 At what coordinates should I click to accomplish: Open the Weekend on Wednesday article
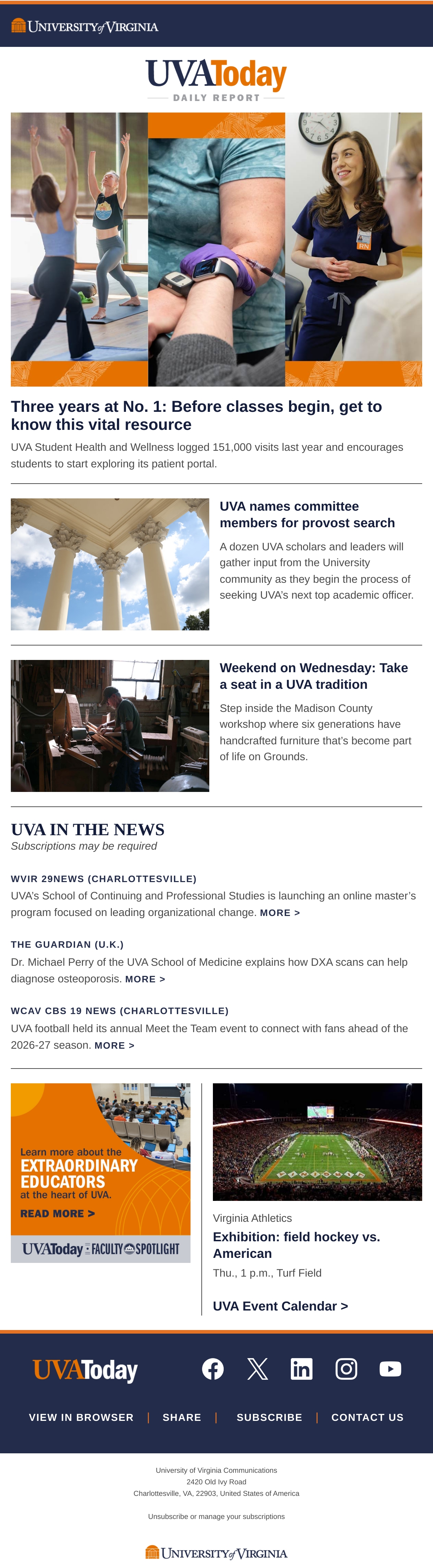[314, 676]
